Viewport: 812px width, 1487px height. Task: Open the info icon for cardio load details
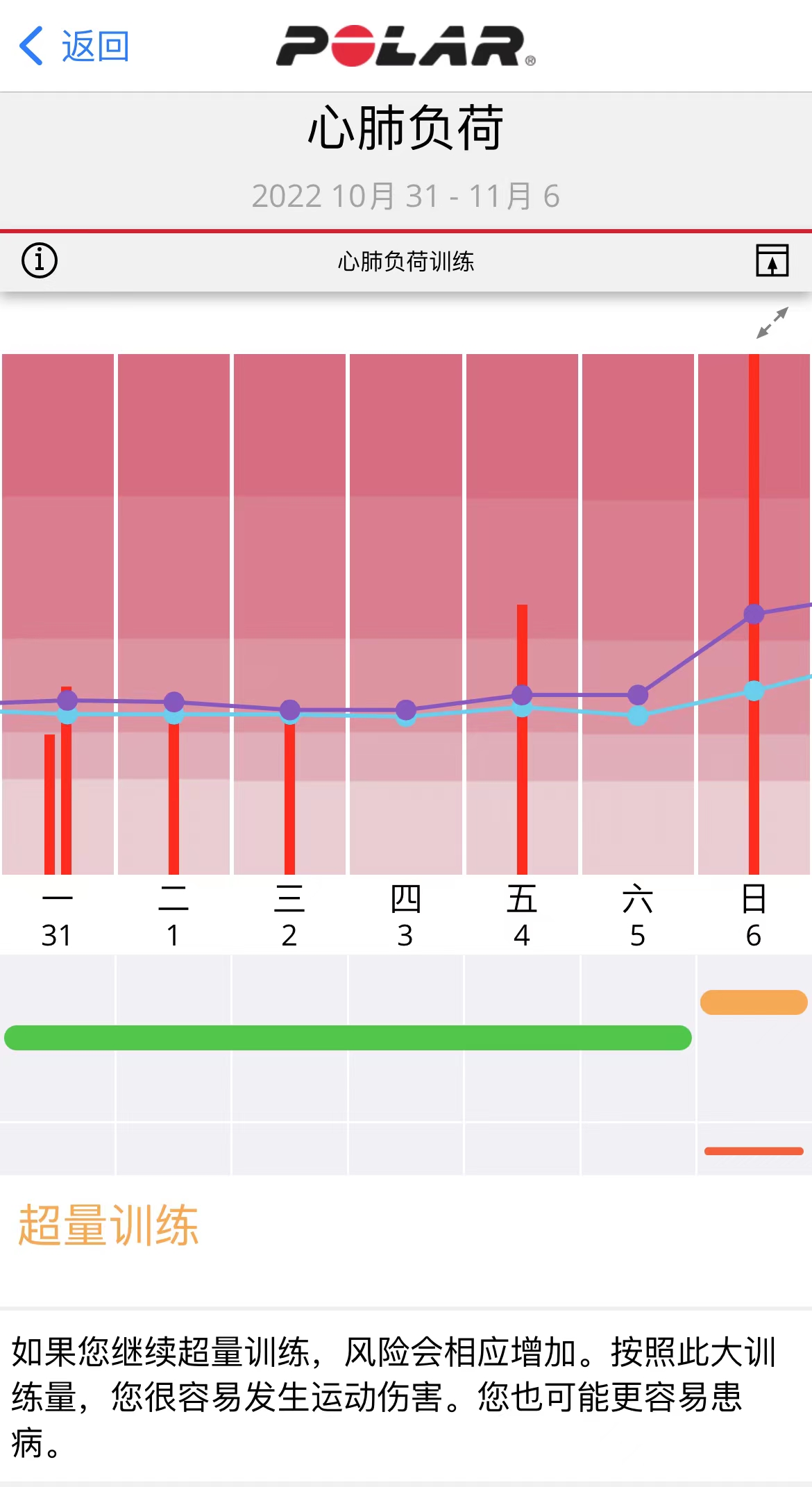tap(38, 261)
